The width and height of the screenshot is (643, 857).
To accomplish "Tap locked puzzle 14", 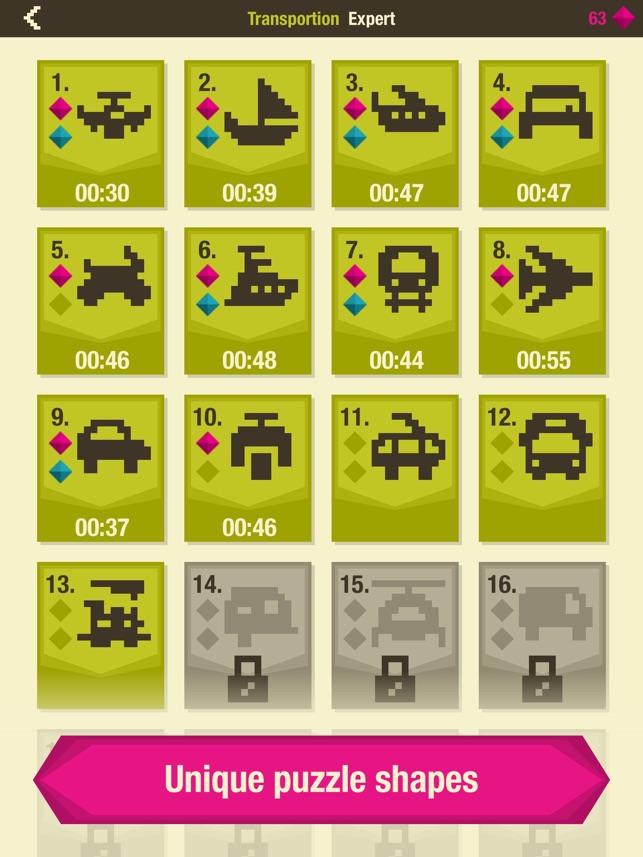I will [249, 635].
